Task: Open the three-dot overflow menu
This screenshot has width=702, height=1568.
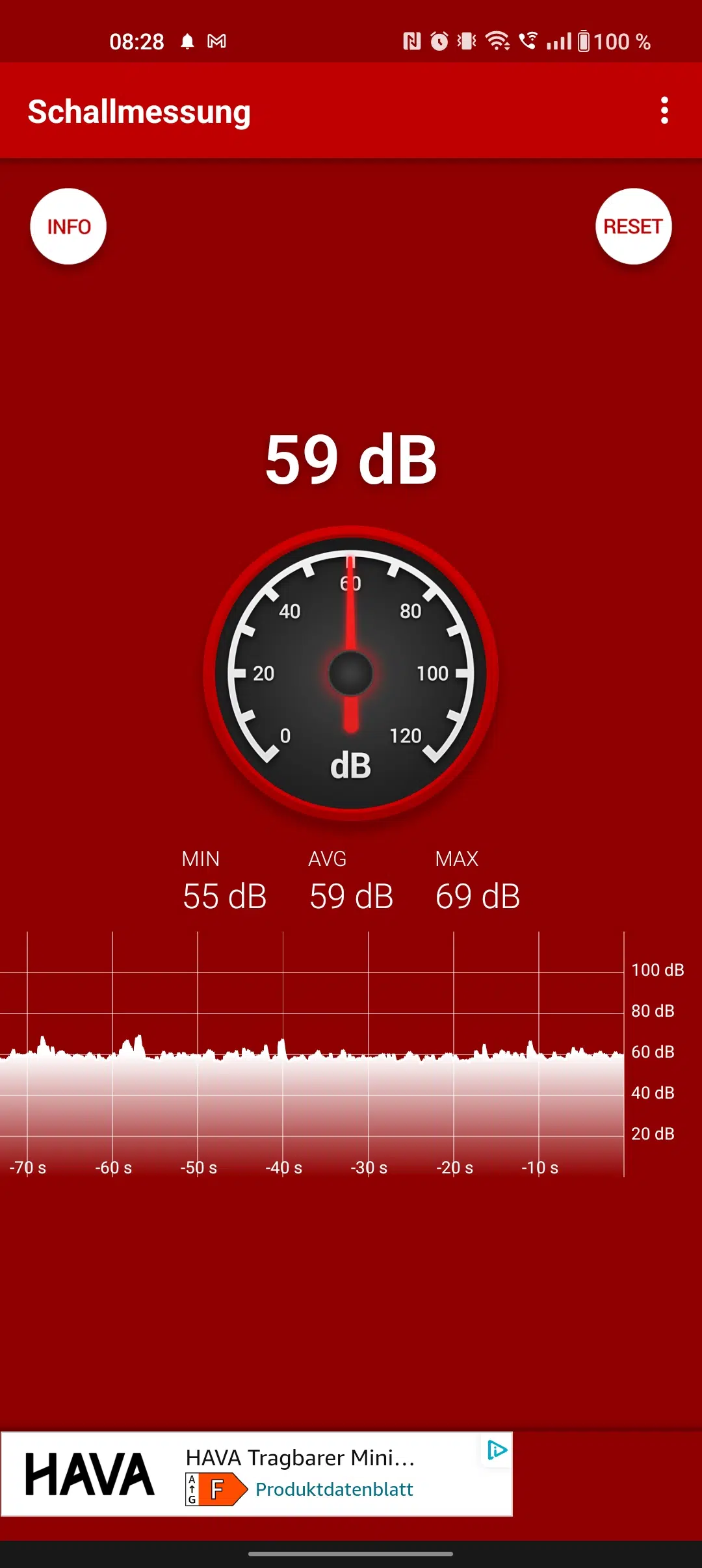Action: 664,111
